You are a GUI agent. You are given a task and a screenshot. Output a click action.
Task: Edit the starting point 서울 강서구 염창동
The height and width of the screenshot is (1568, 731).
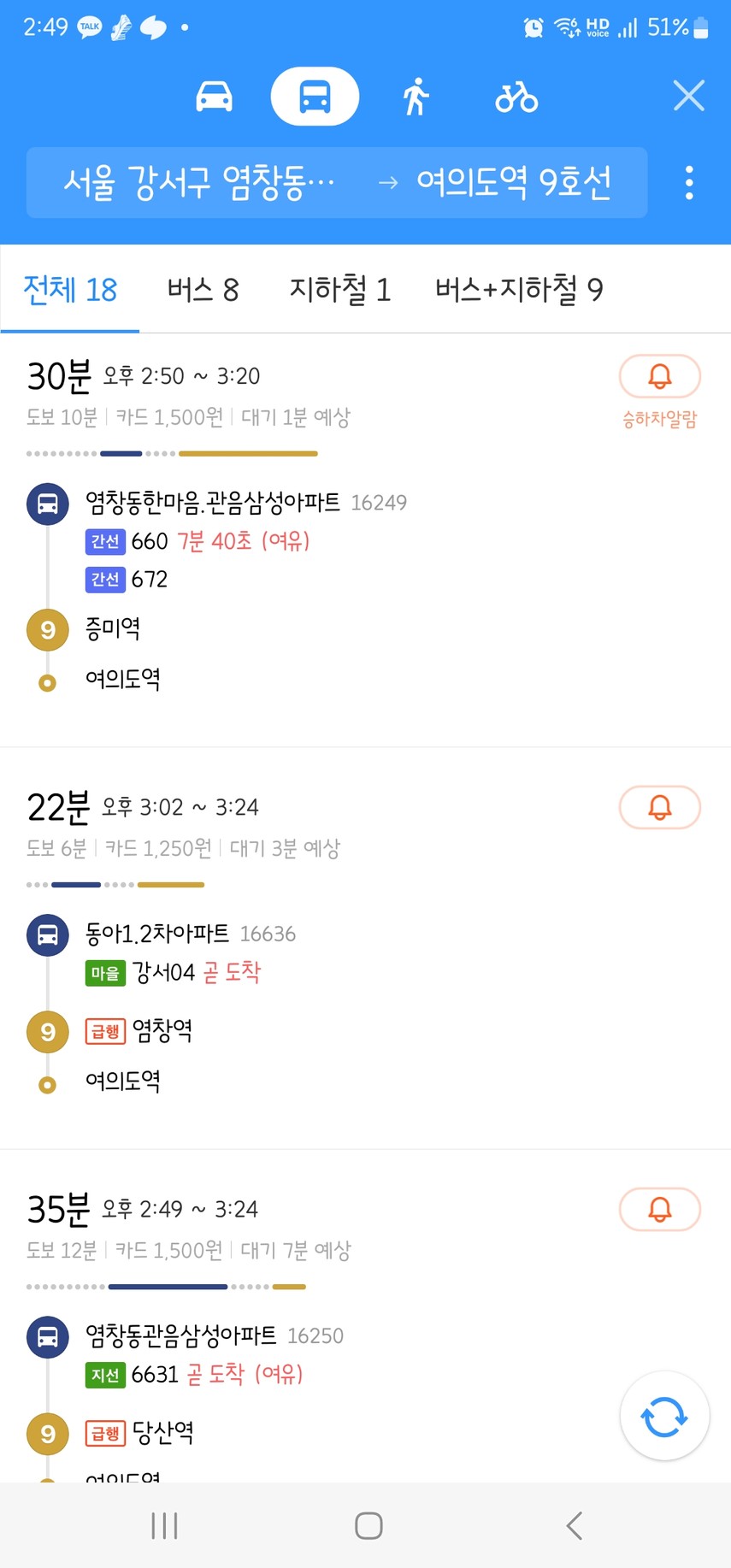tap(198, 183)
